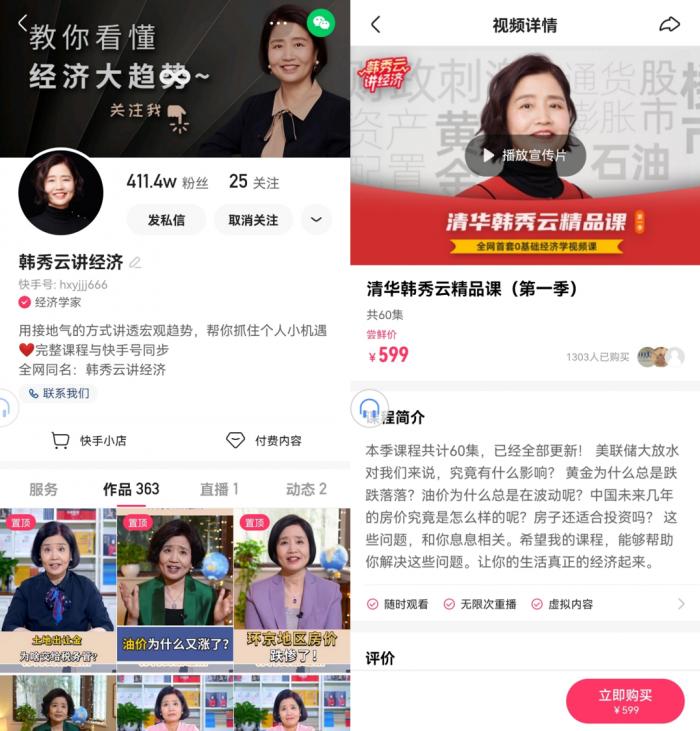This screenshot has height=731, width=700.
Task: Unfollow with the 取消关注 button
Action: (x=253, y=220)
